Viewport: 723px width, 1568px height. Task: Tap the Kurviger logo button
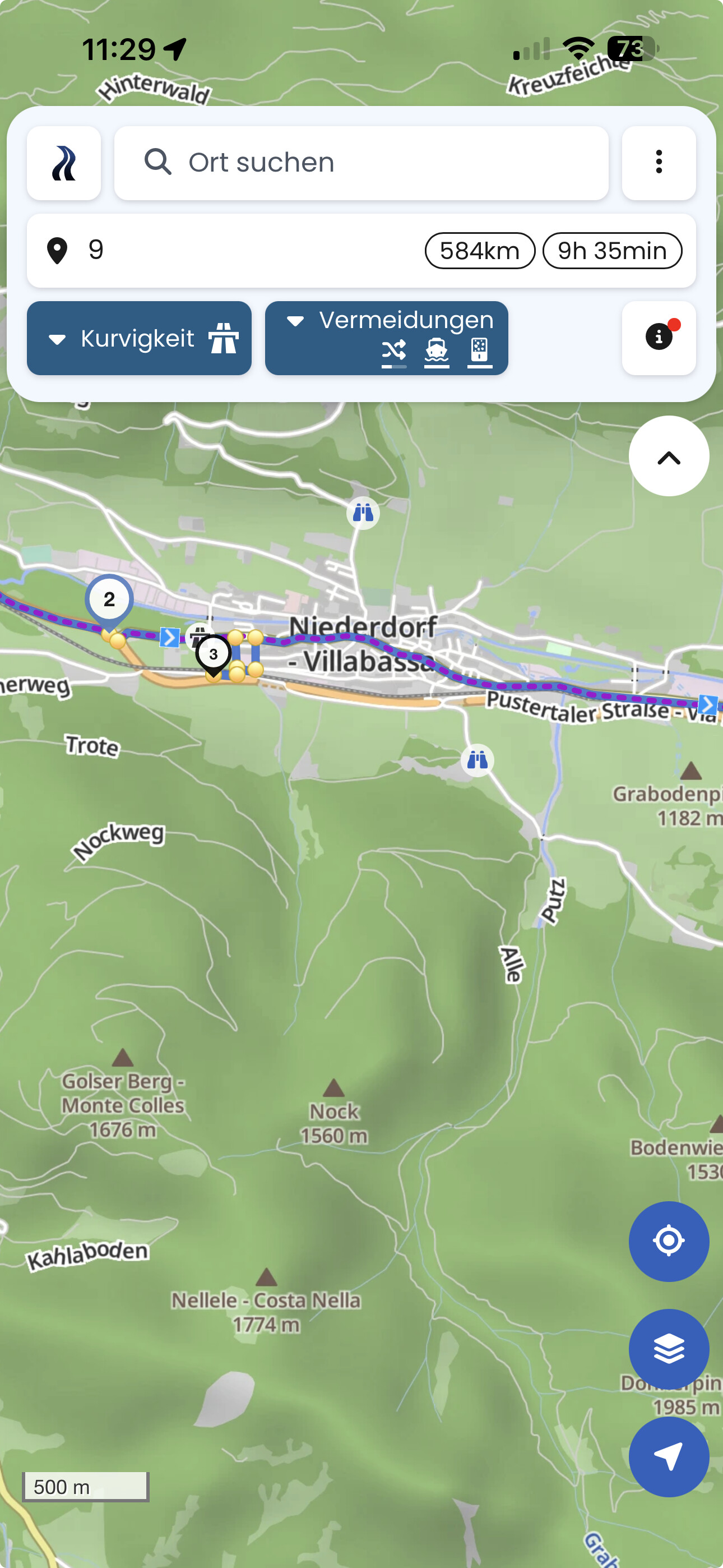64,163
